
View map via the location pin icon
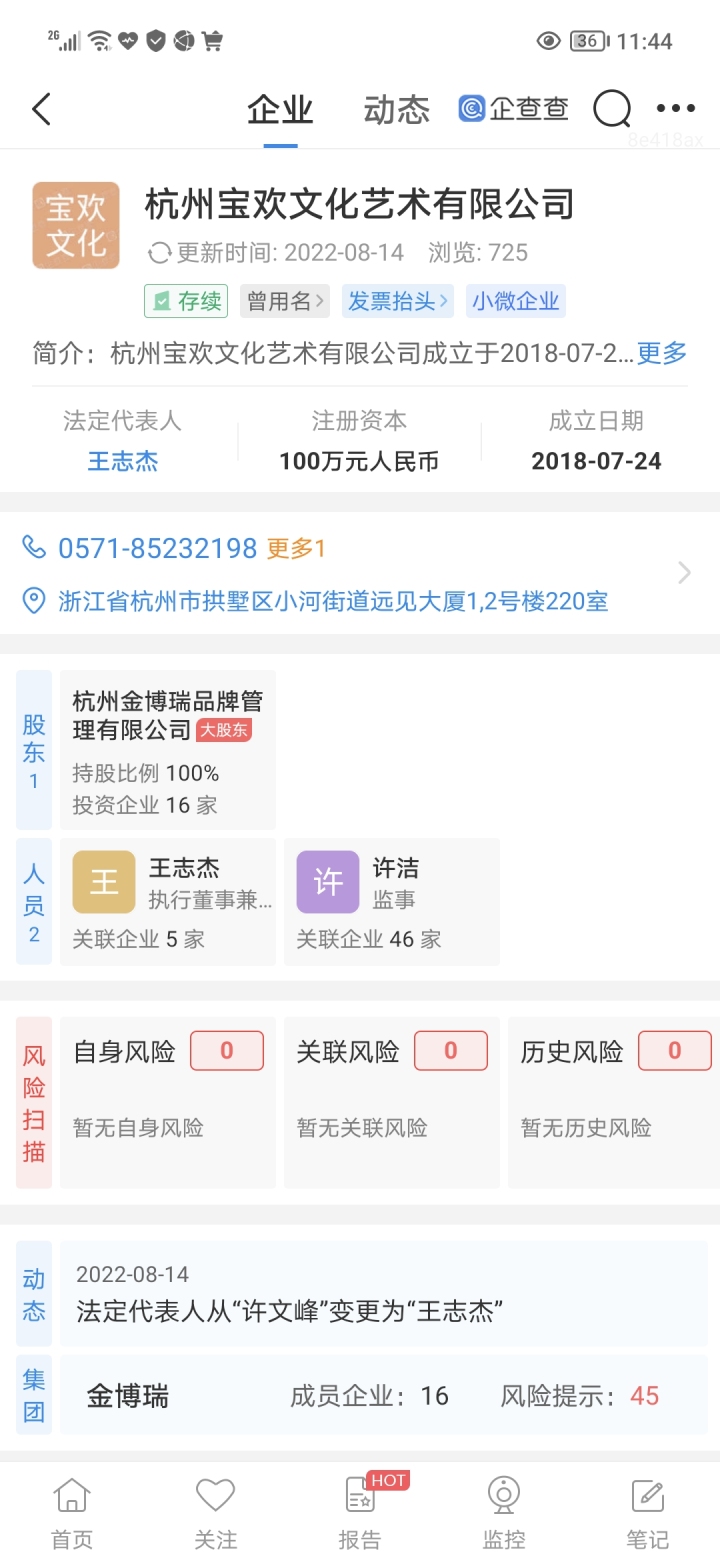coord(33,601)
